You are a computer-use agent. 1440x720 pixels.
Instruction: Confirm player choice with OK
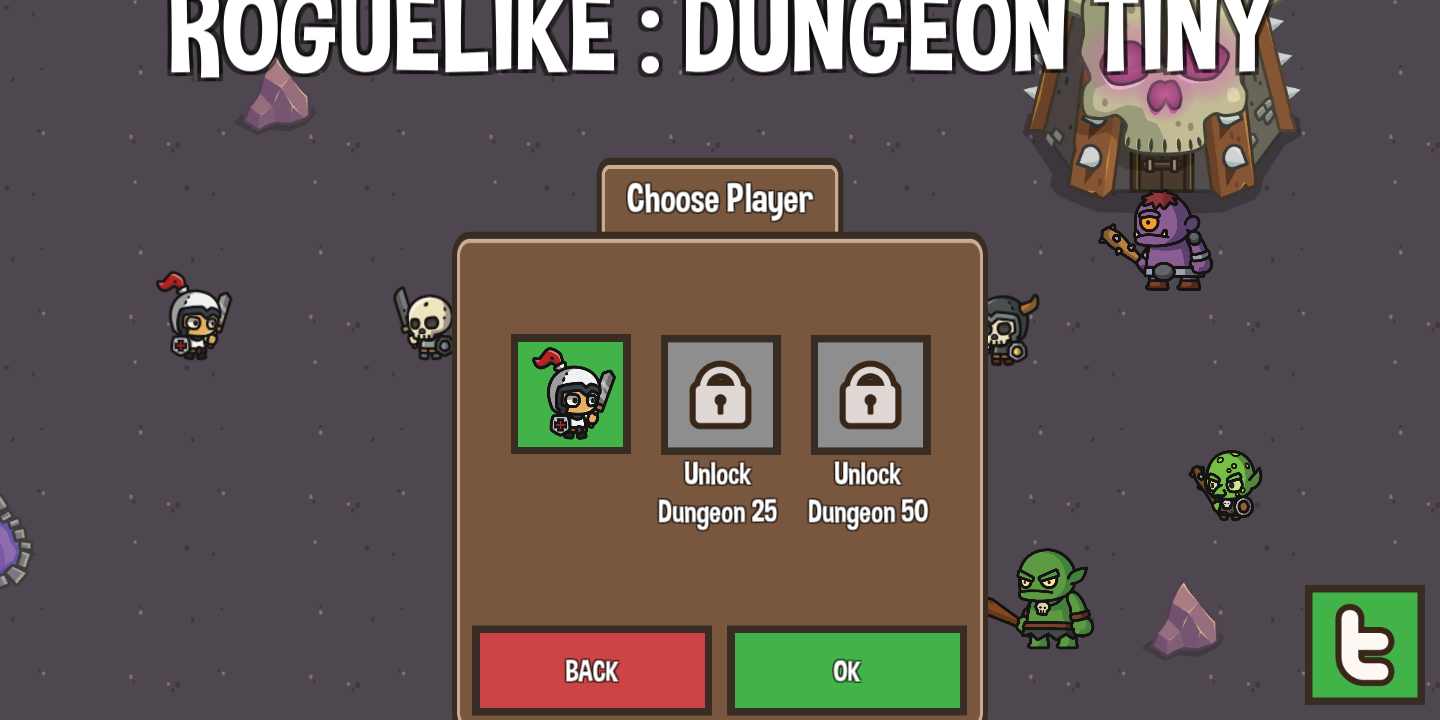(x=847, y=670)
